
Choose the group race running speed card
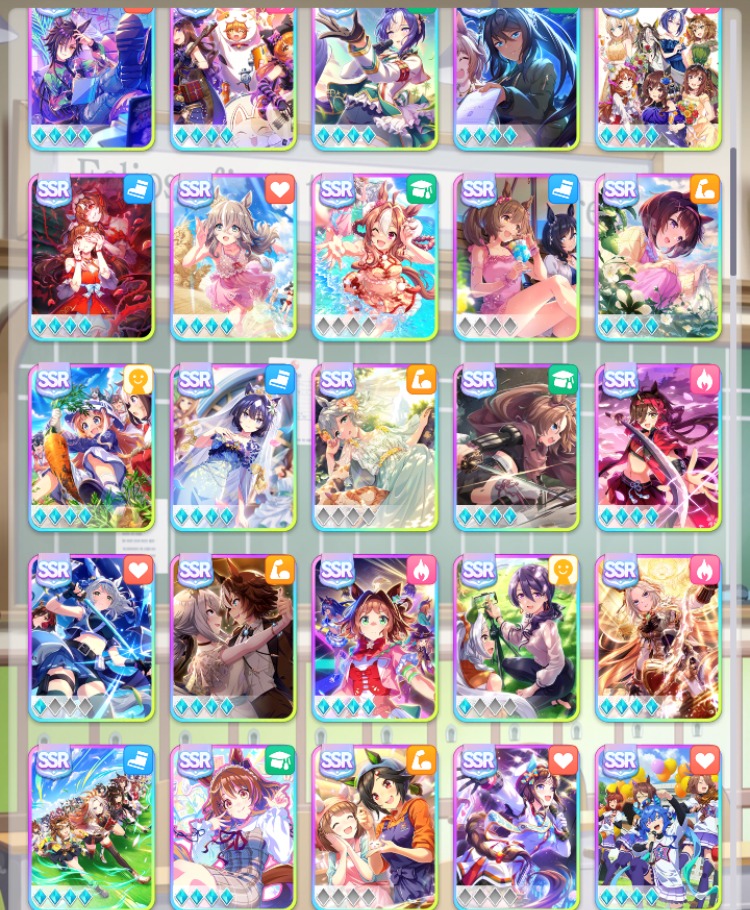(91, 827)
